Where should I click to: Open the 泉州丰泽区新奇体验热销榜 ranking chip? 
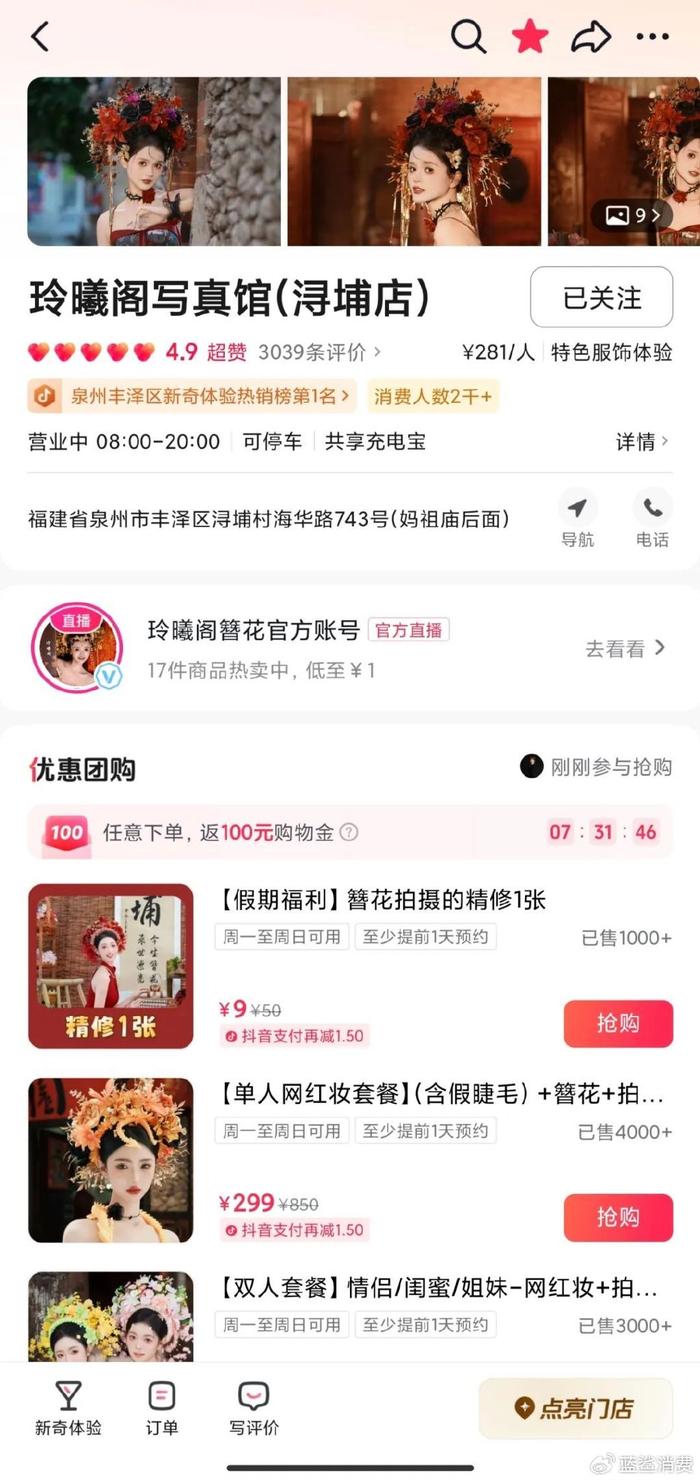(x=192, y=397)
